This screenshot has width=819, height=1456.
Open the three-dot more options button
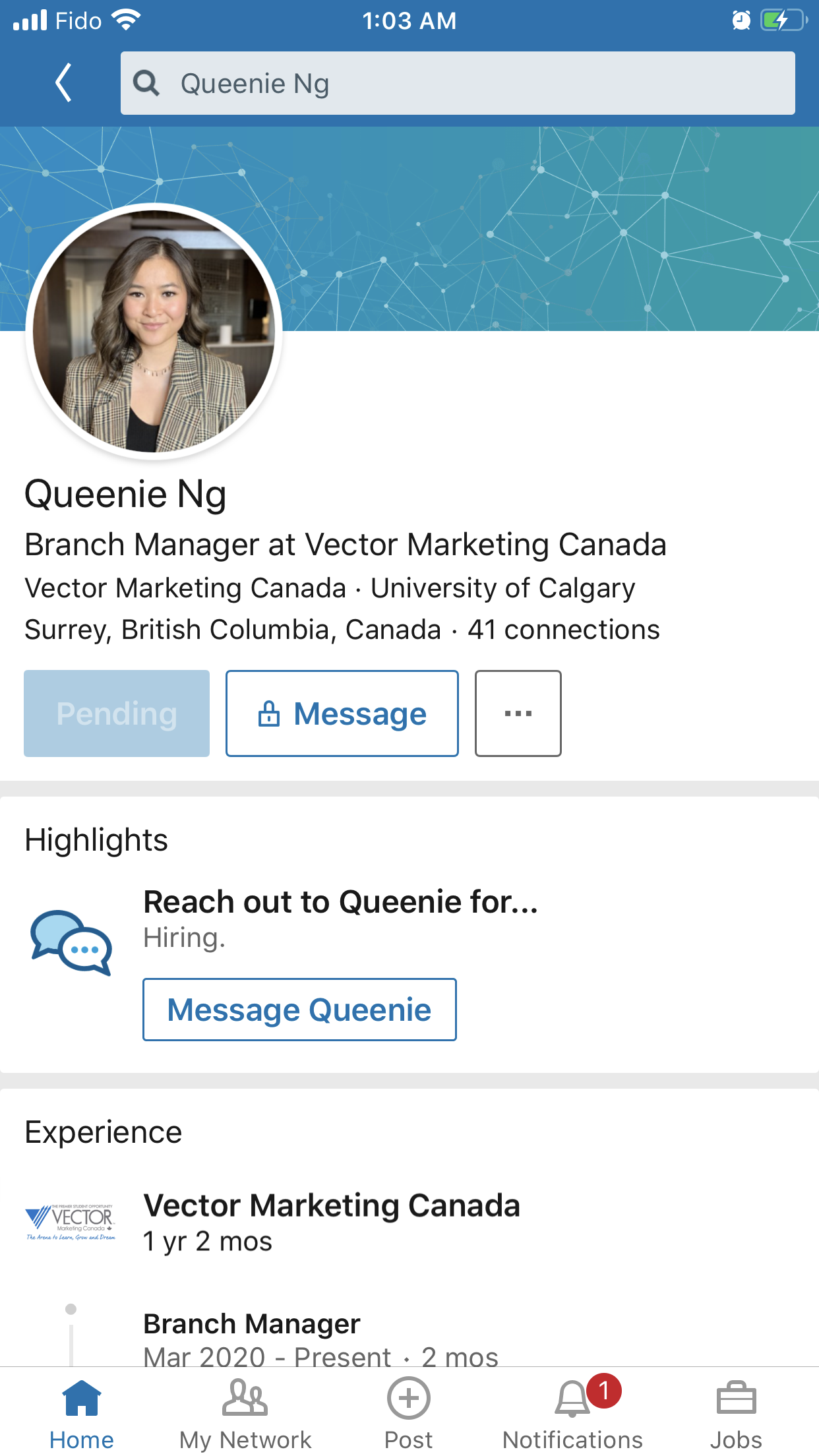tap(518, 713)
